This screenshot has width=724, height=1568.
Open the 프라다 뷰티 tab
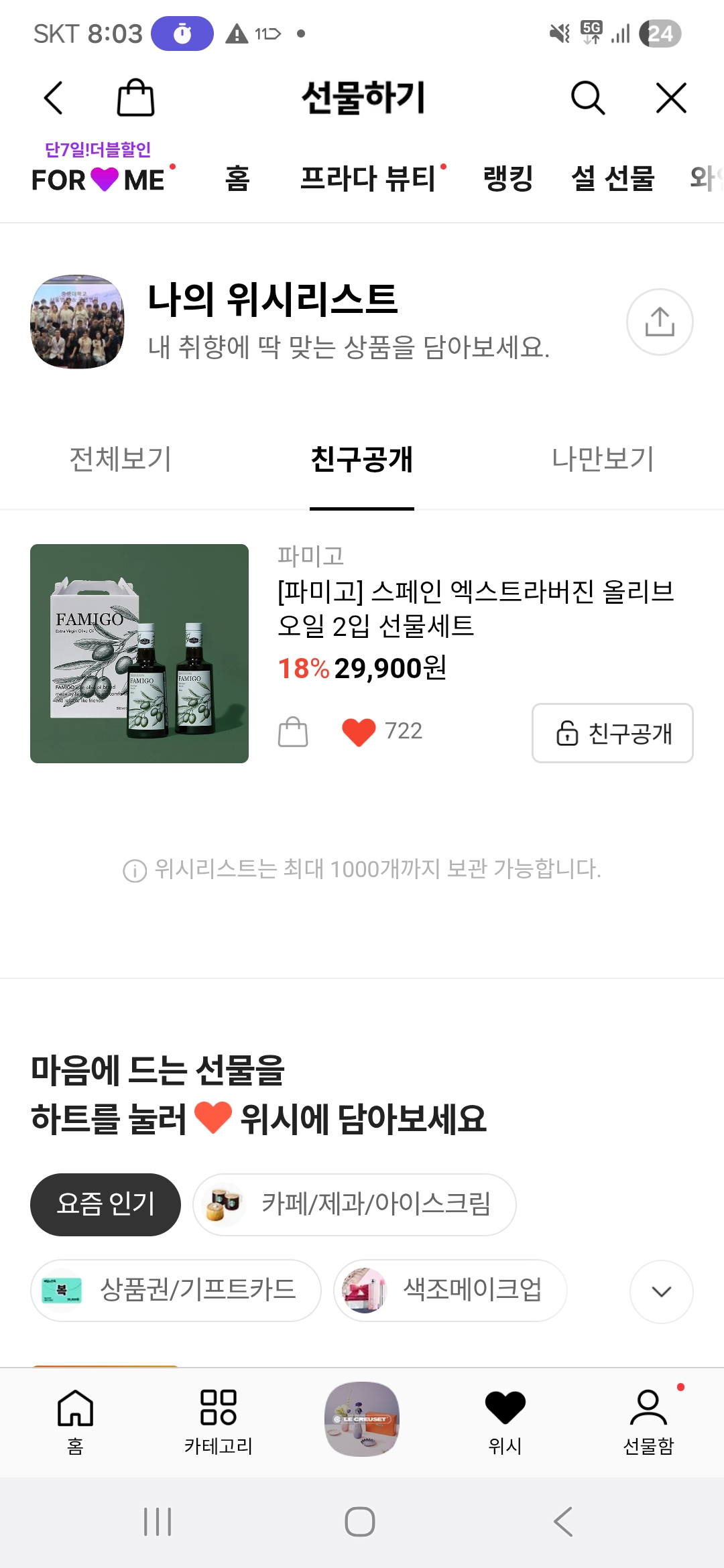368,178
